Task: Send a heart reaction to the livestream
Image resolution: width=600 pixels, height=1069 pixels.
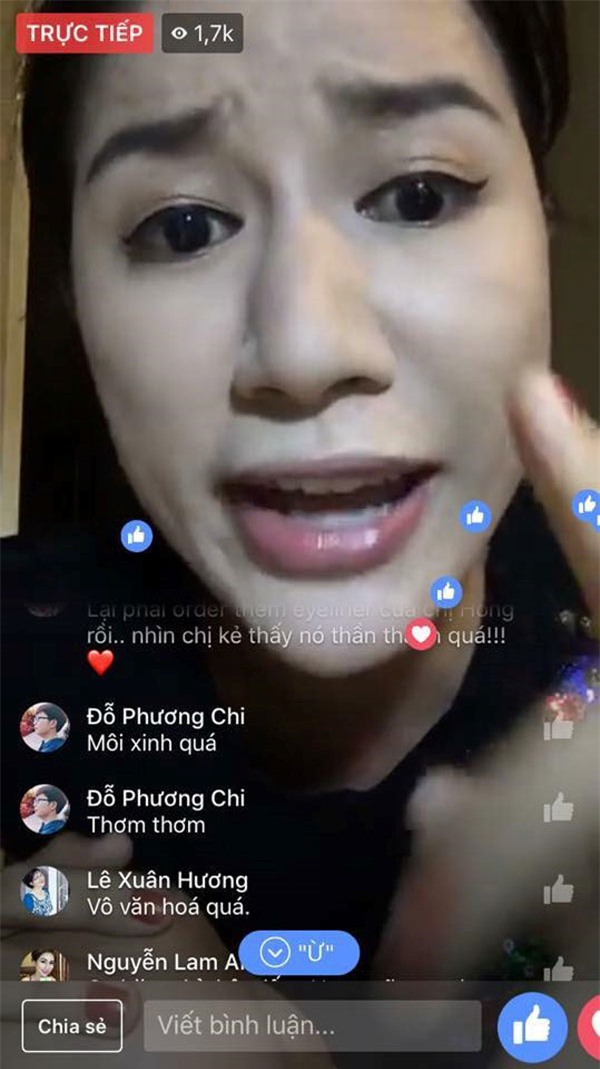Action: point(590,1028)
